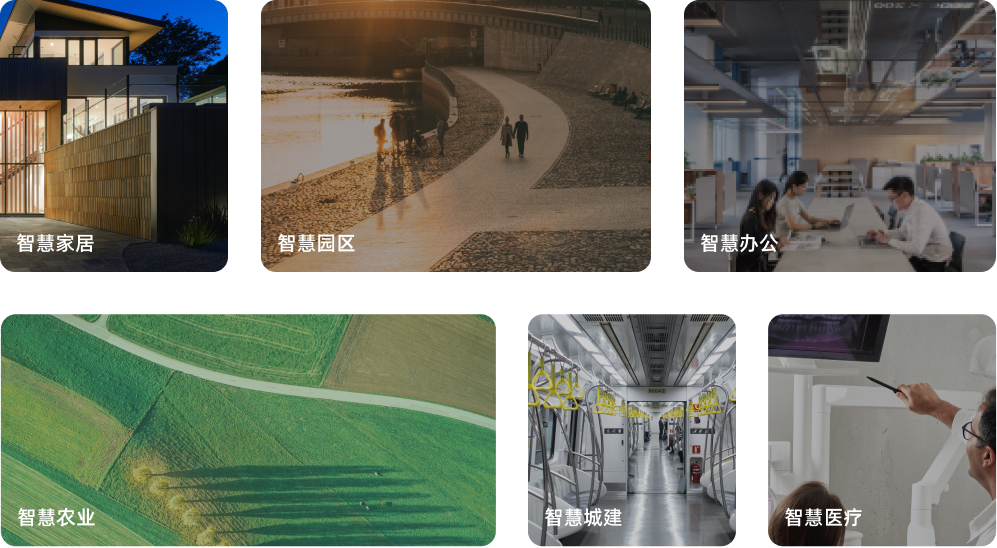Select the 智慧园区 tile
This screenshot has height=548, width=997.
[x=455, y=135]
